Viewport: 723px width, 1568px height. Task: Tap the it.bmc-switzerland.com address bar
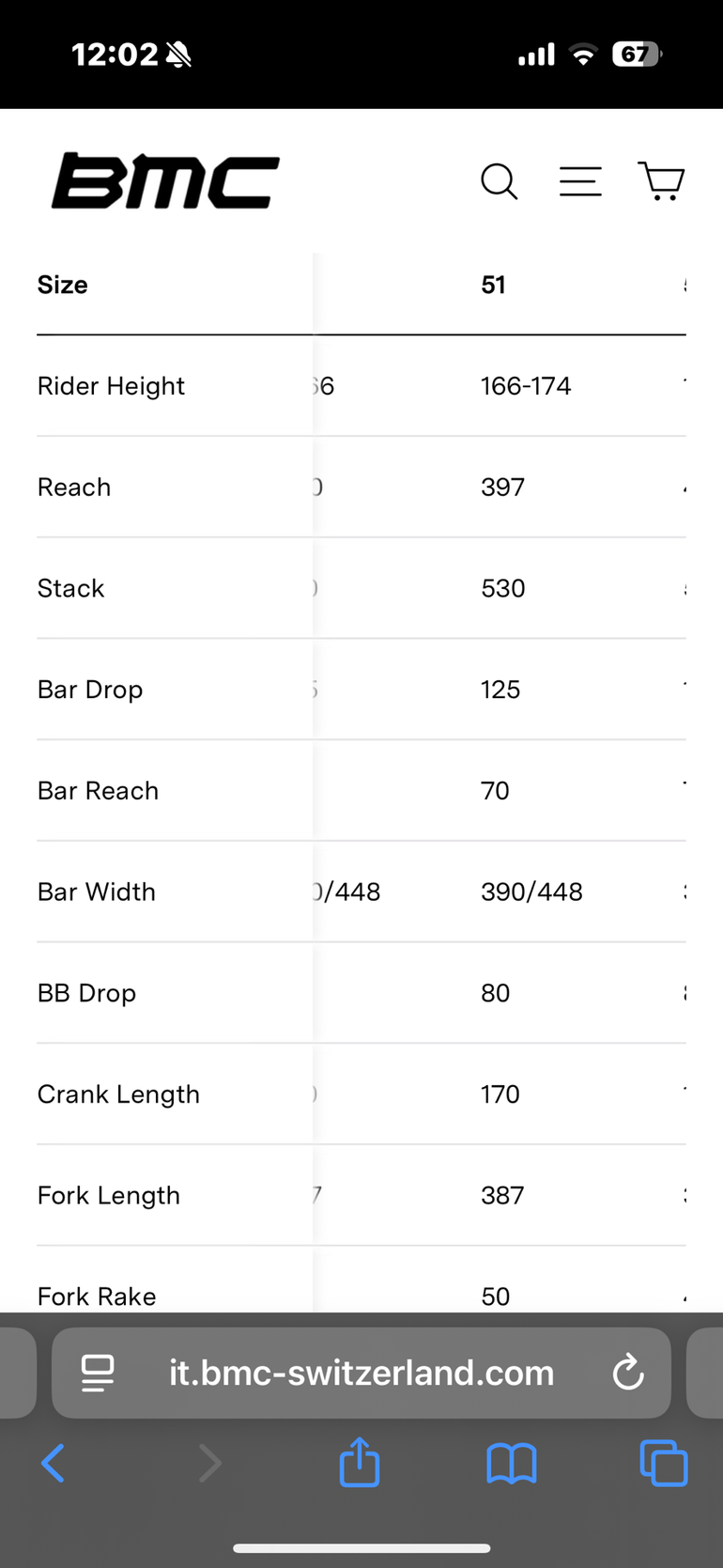click(x=361, y=1373)
